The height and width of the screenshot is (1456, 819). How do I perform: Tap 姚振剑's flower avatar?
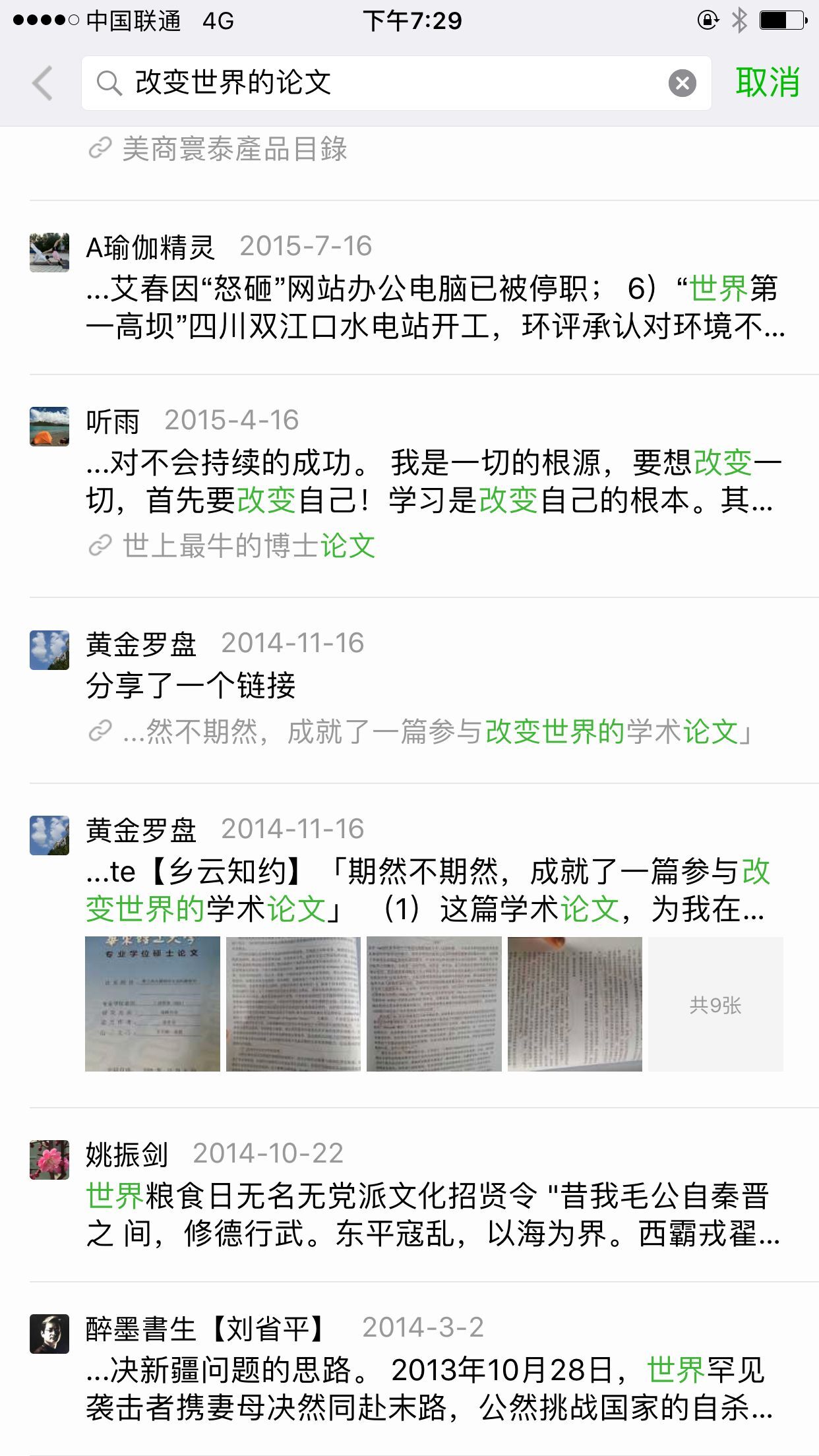coord(49,1160)
